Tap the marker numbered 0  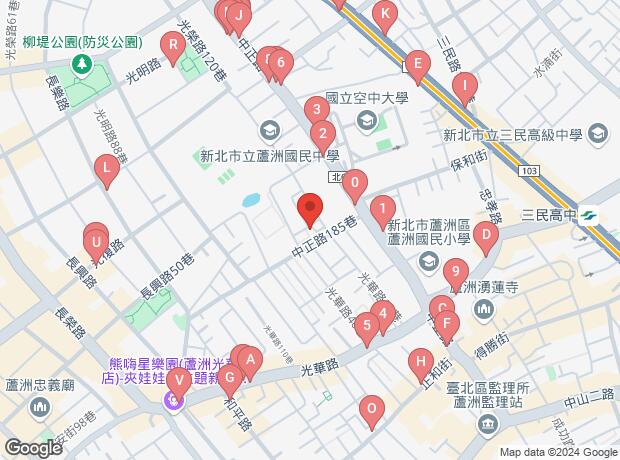[x=353, y=183]
